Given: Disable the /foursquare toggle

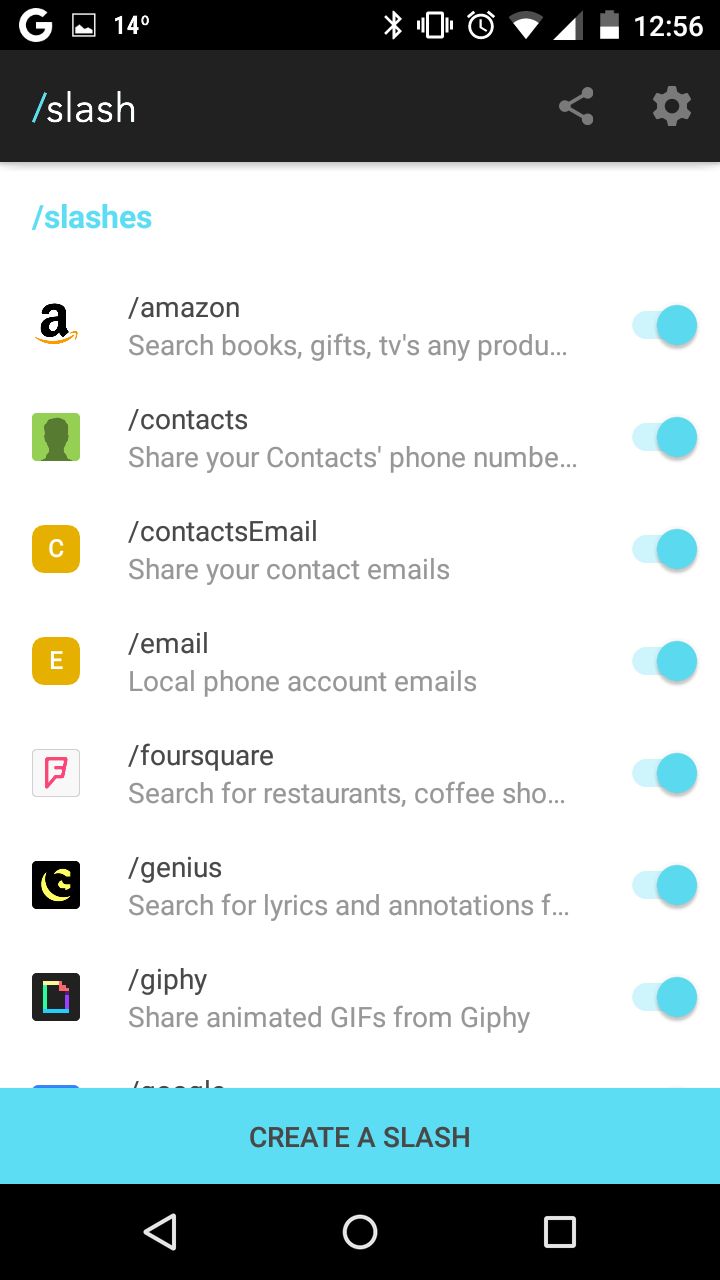Looking at the screenshot, I should (664, 774).
